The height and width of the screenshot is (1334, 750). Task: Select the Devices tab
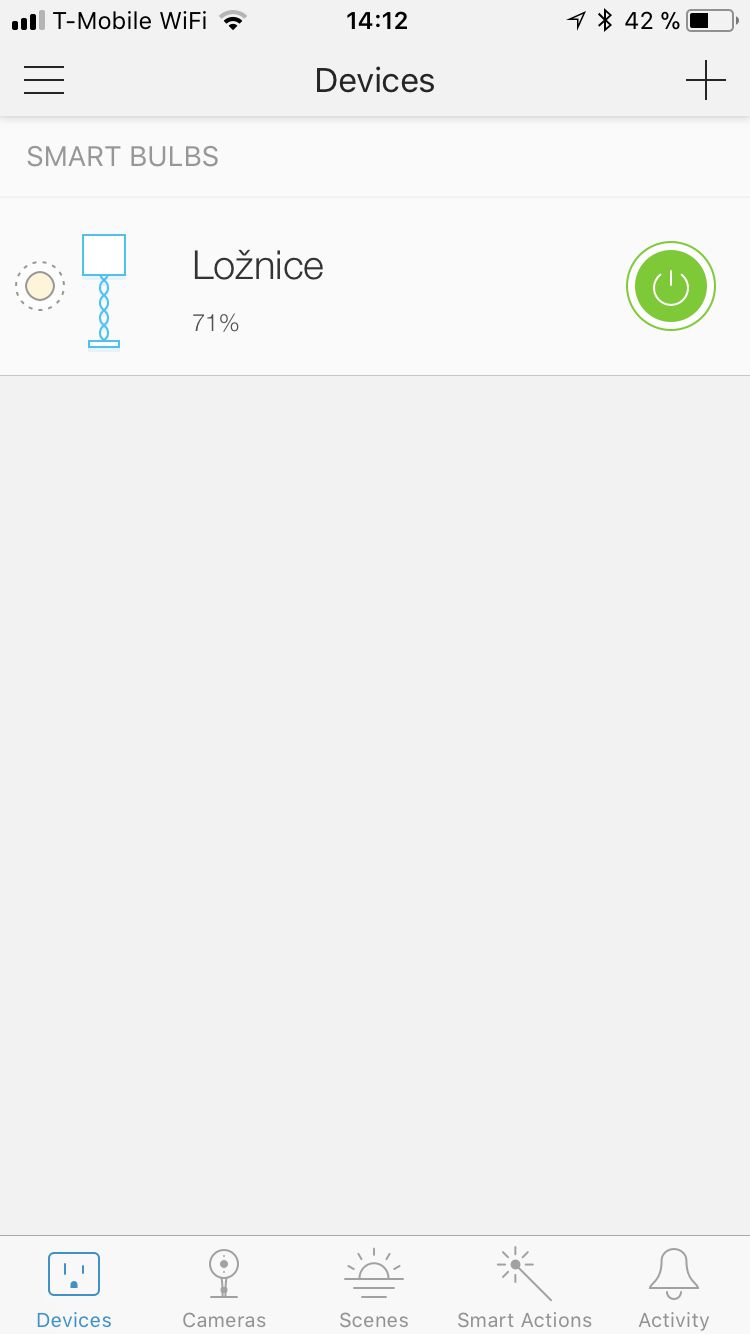click(x=74, y=1288)
